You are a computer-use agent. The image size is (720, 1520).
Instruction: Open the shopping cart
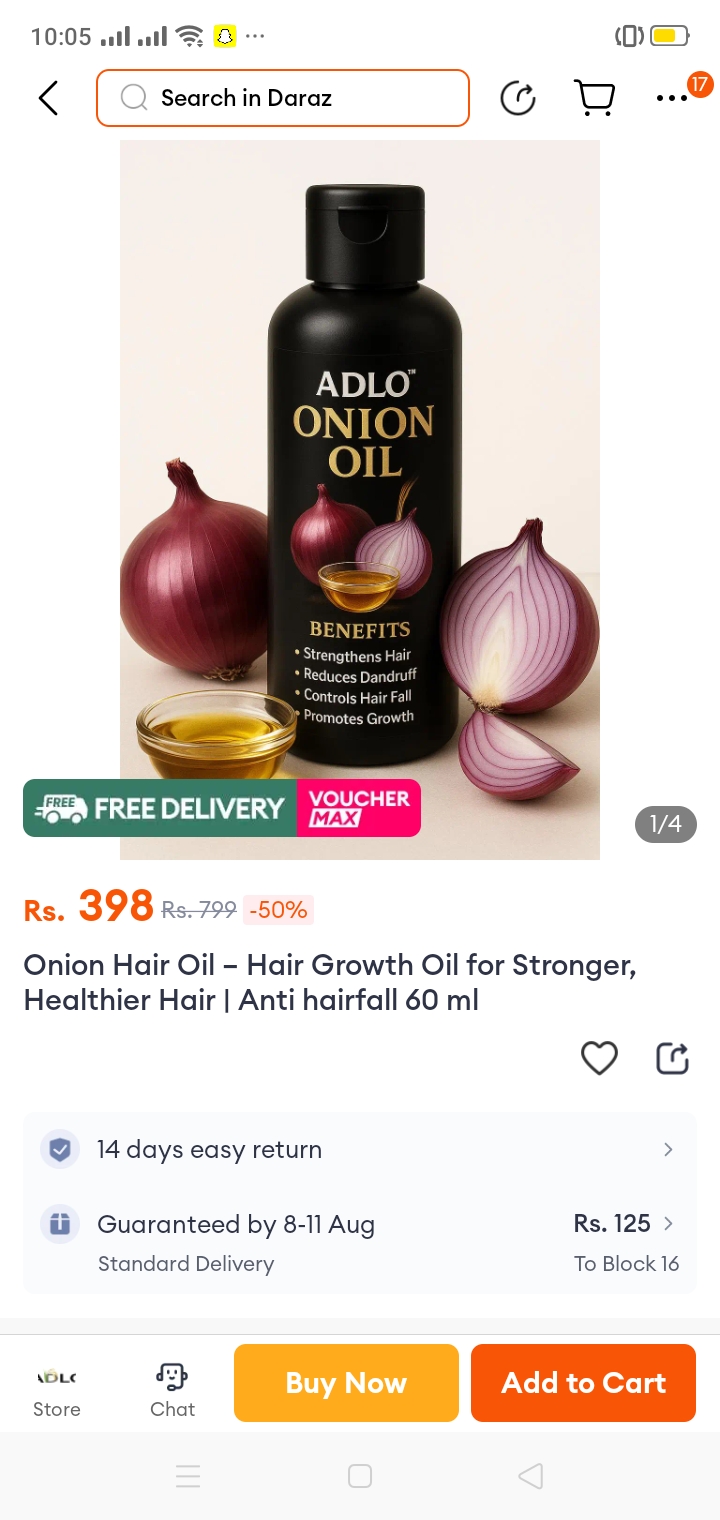click(x=594, y=98)
